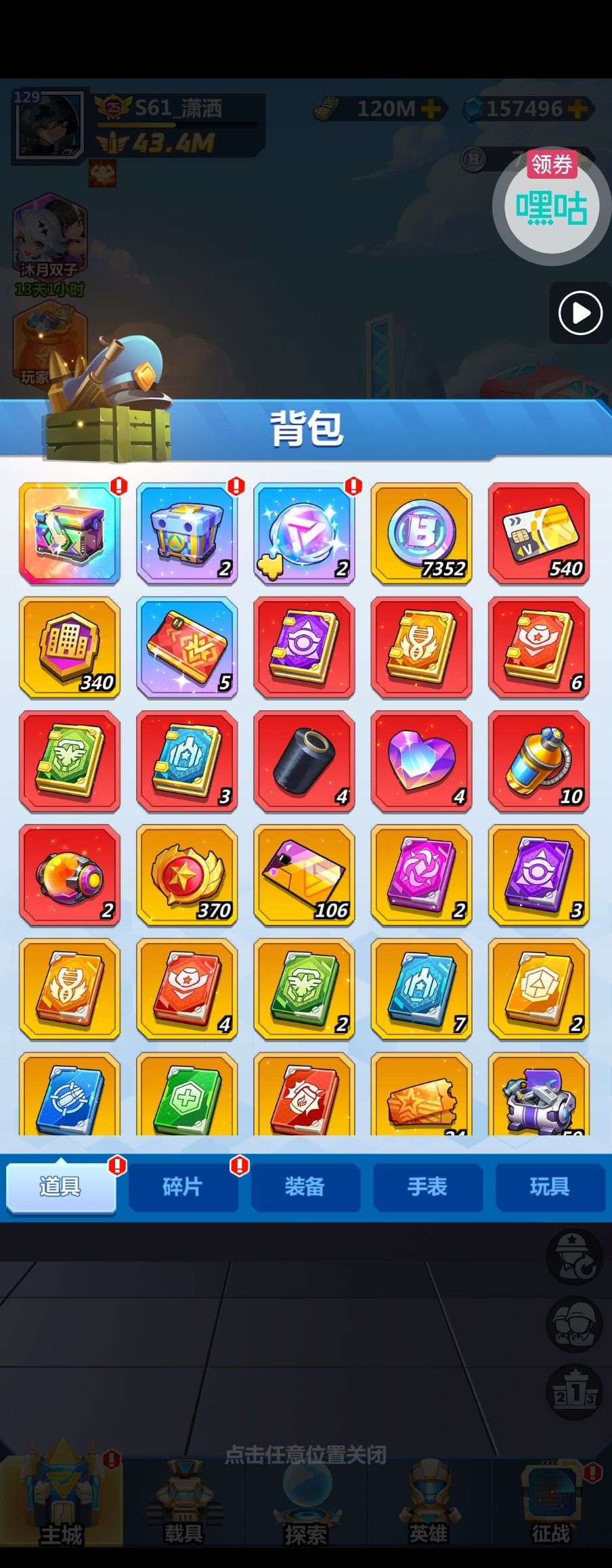Select the 玩具 tab
This screenshot has width=612, height=1568.
point(549,1186)
